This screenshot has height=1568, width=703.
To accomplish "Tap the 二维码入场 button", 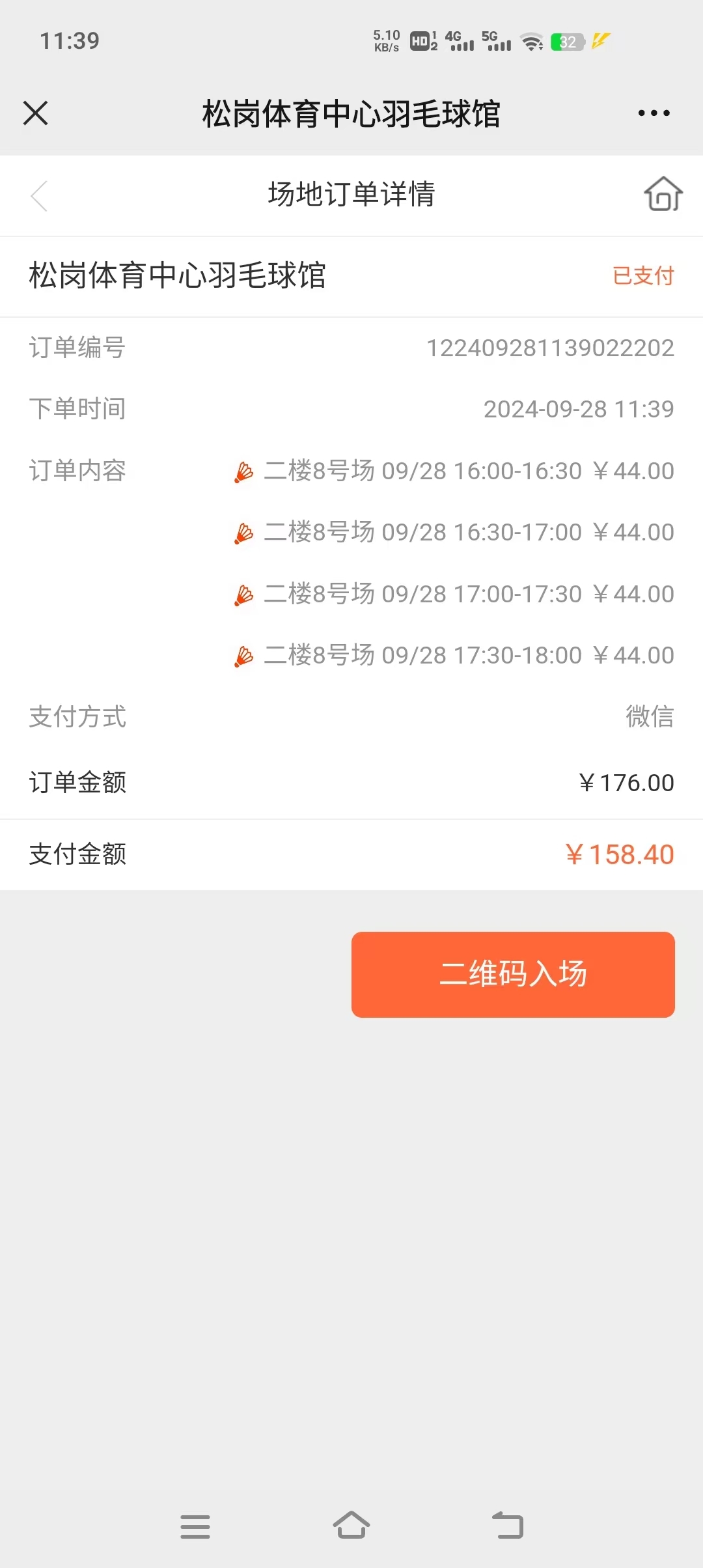I will click(513, 974).
